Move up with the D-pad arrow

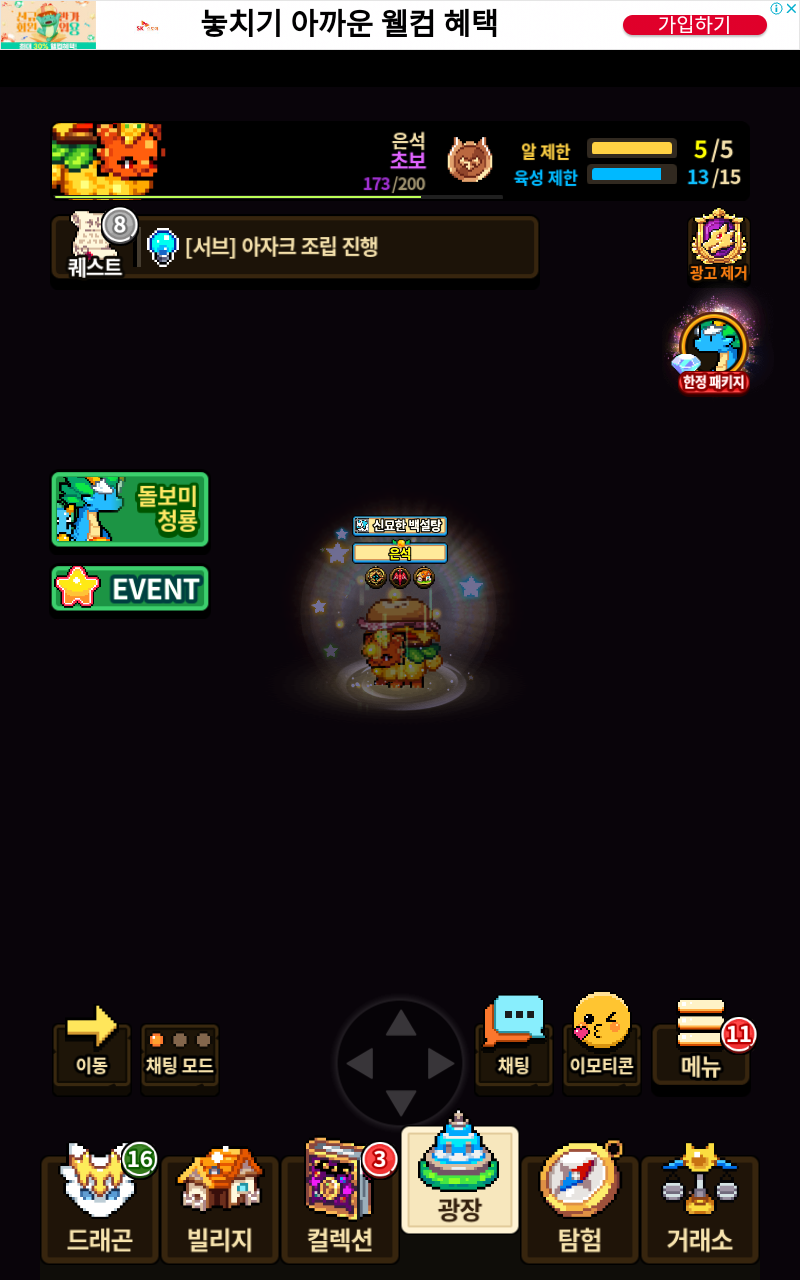pos(400,1023)
